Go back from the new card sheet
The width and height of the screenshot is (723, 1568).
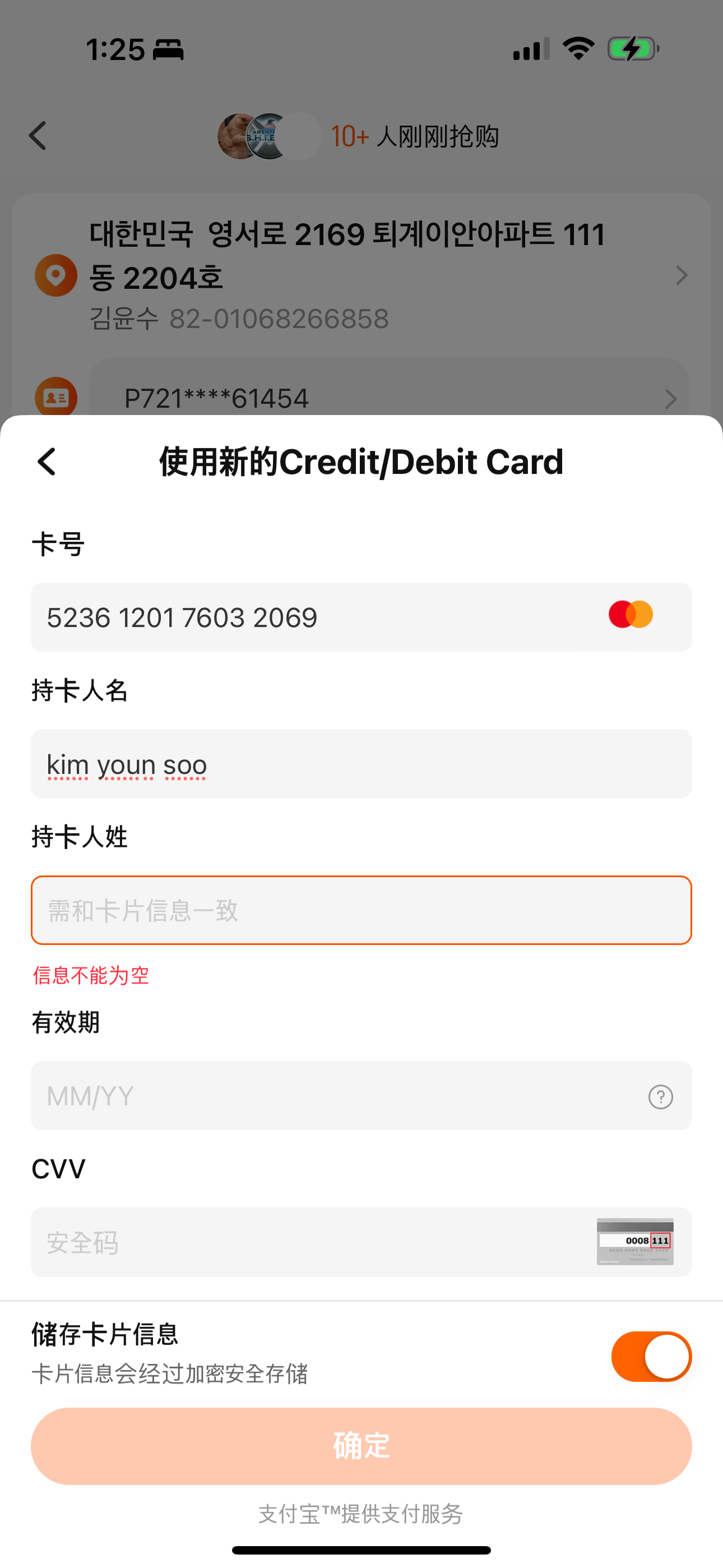coord(47,462)
